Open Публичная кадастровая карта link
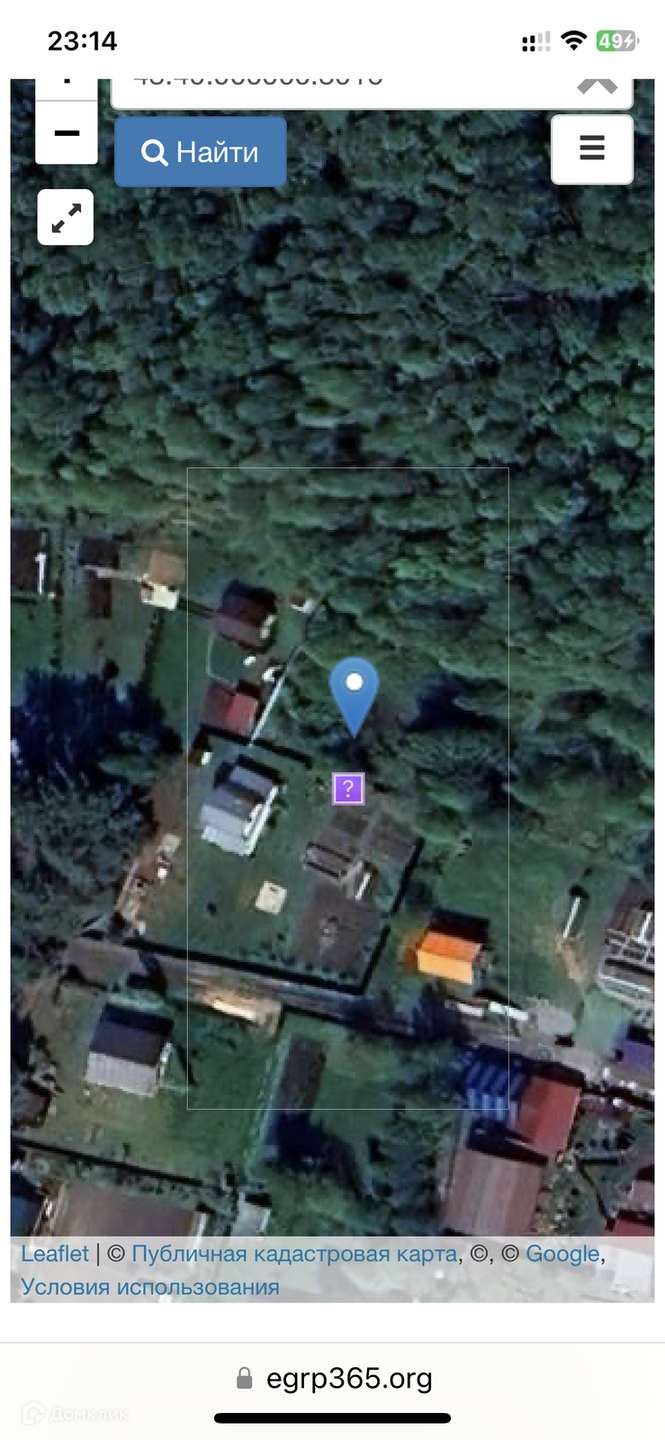This screenshot has height=1440, width=665. tap(295, 1254)
